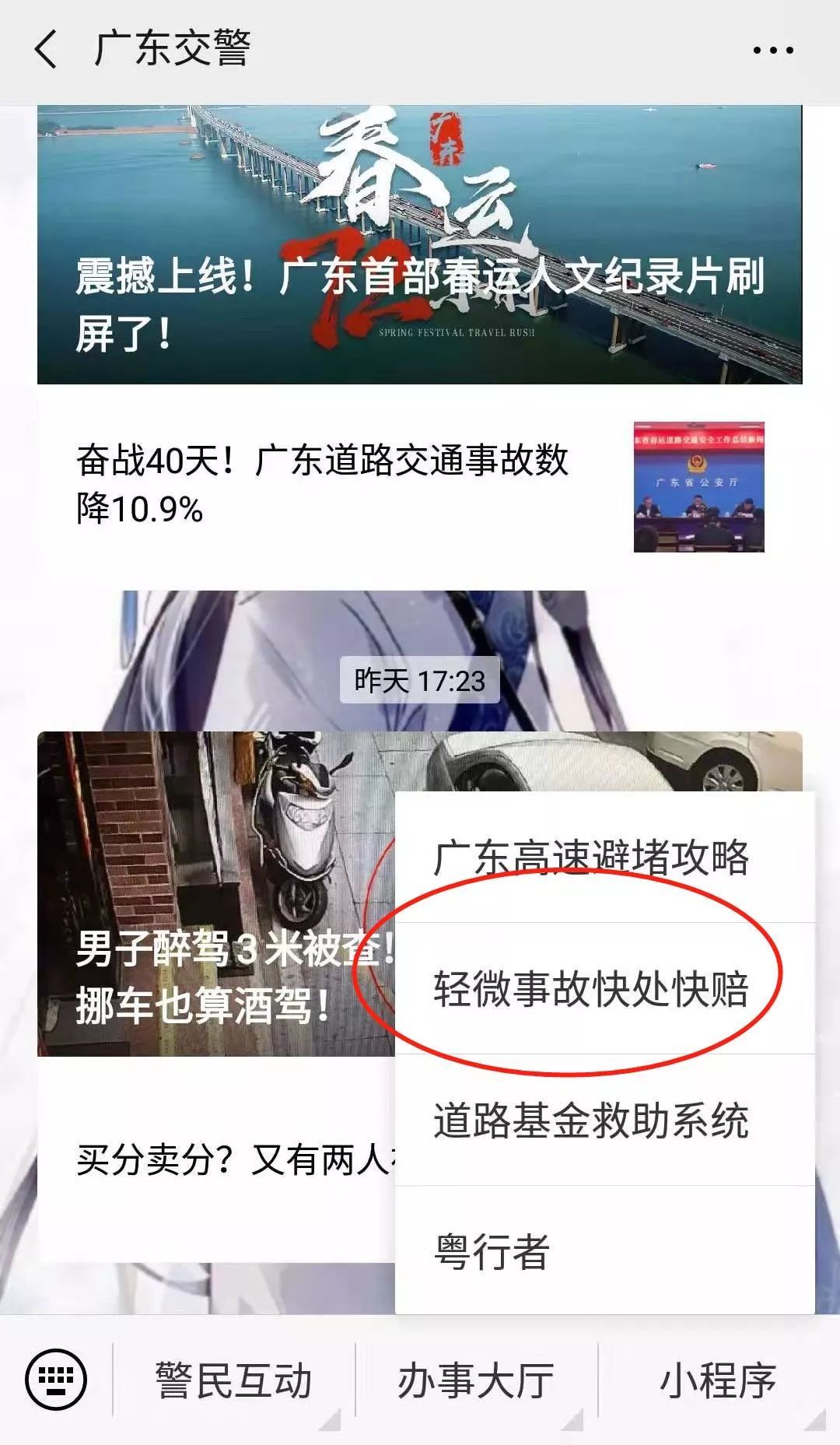Viewport: 840px width, 1445px height.
Task: Go back from 广东交警 chat
Action: point(47,49)
